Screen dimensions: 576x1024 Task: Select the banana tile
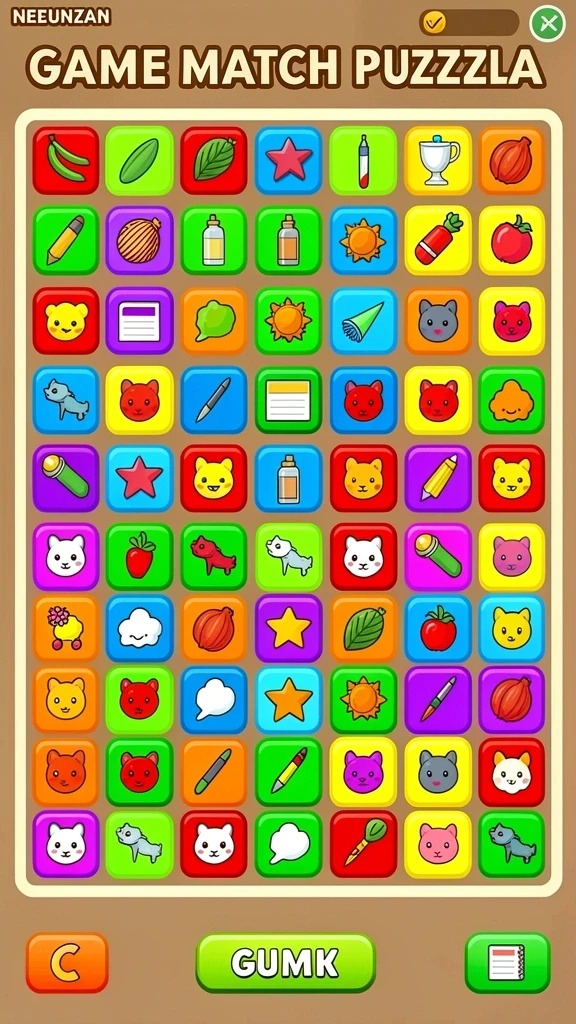66,161
